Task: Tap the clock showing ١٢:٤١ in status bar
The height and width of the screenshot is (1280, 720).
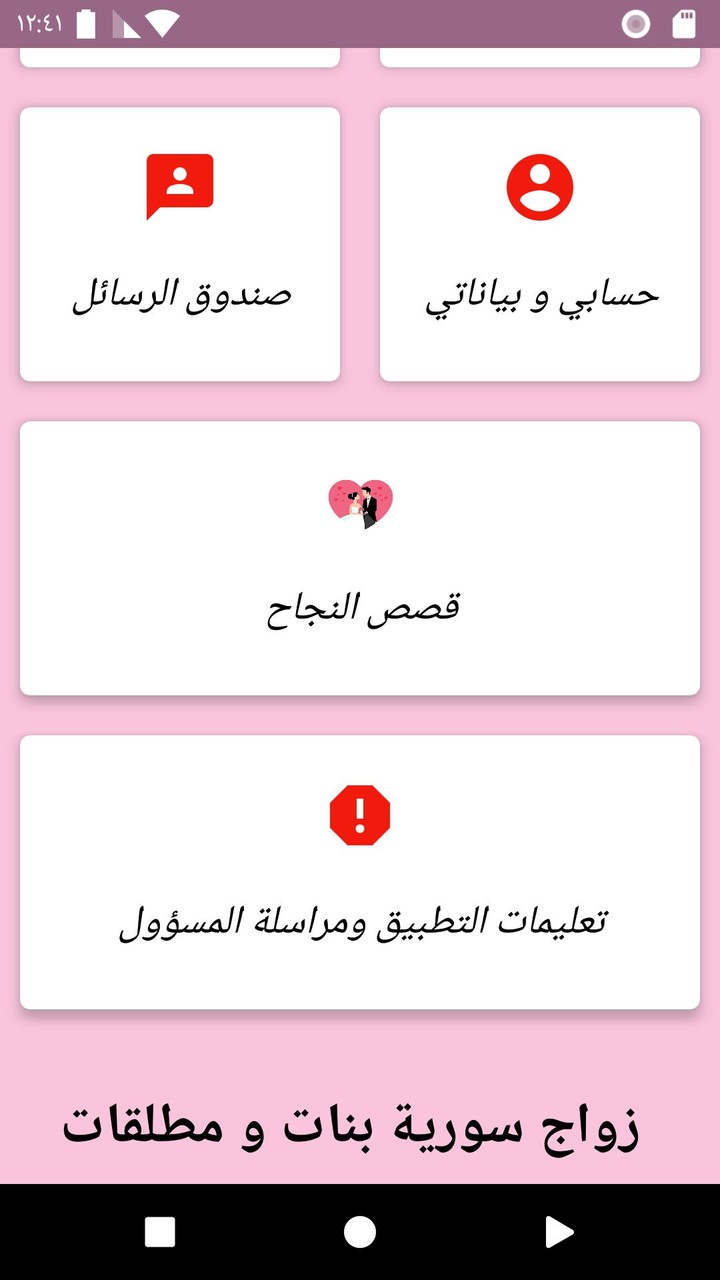Action: coord(40,22)
